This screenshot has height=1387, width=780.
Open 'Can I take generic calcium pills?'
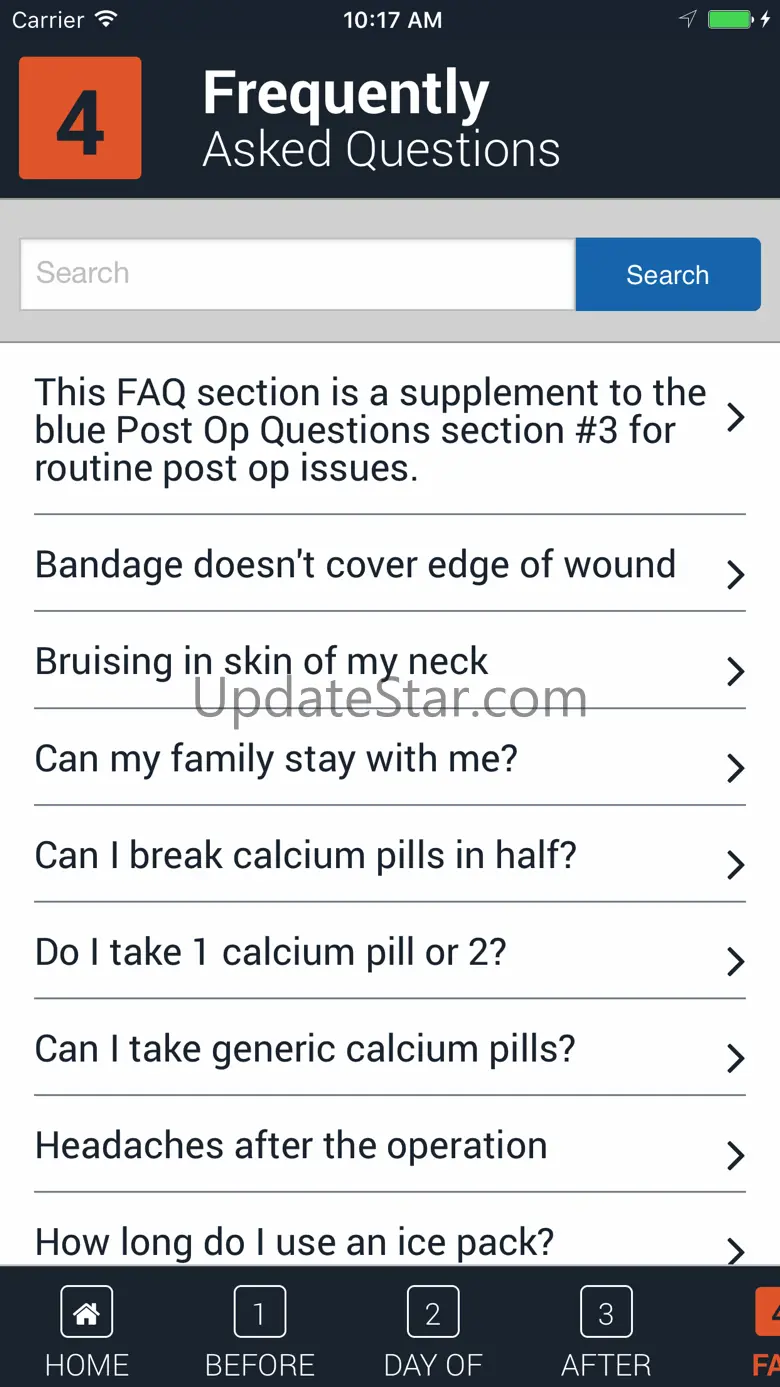(x=390, y=1049)
